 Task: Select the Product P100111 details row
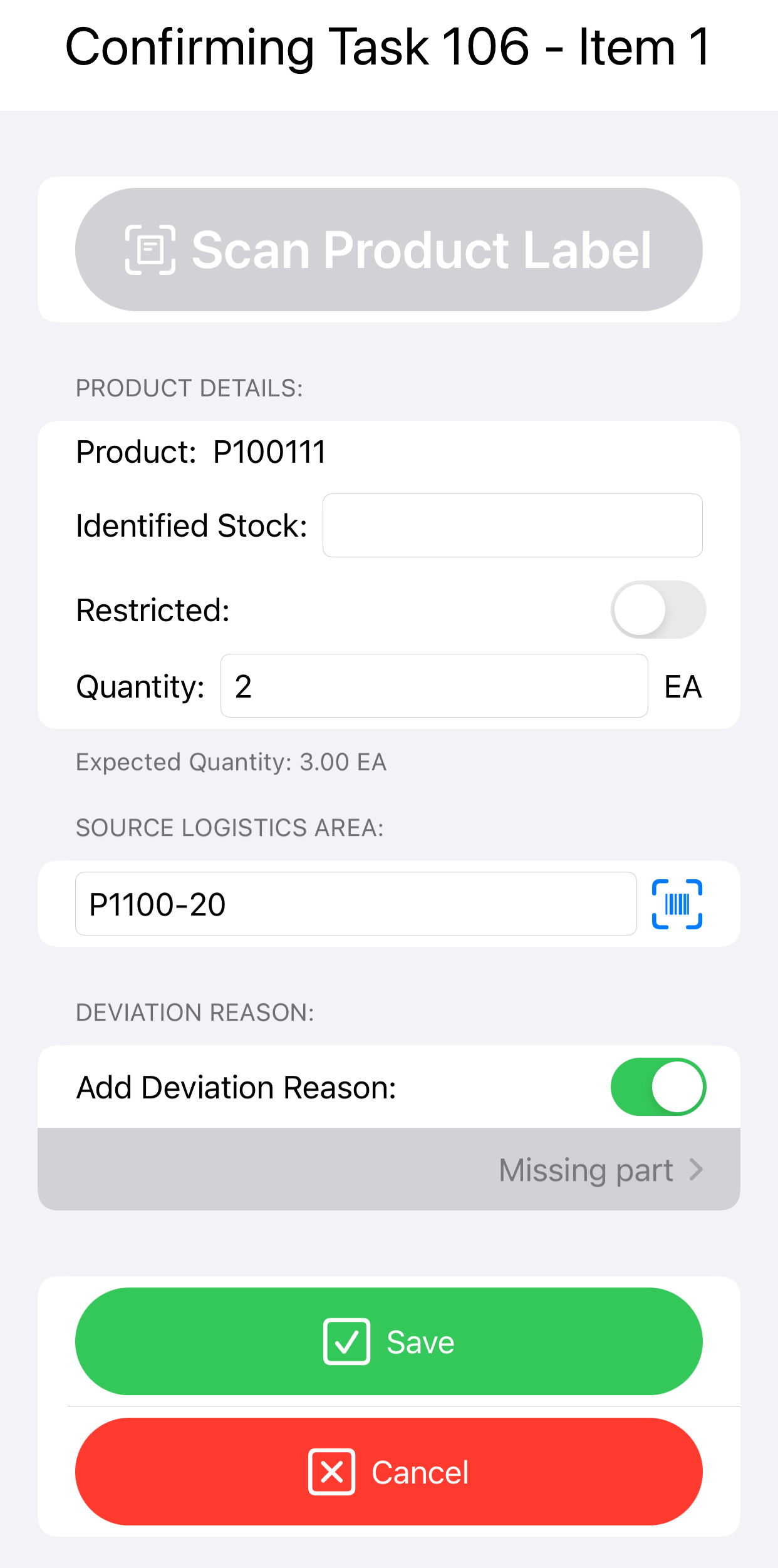click(200, 451)
